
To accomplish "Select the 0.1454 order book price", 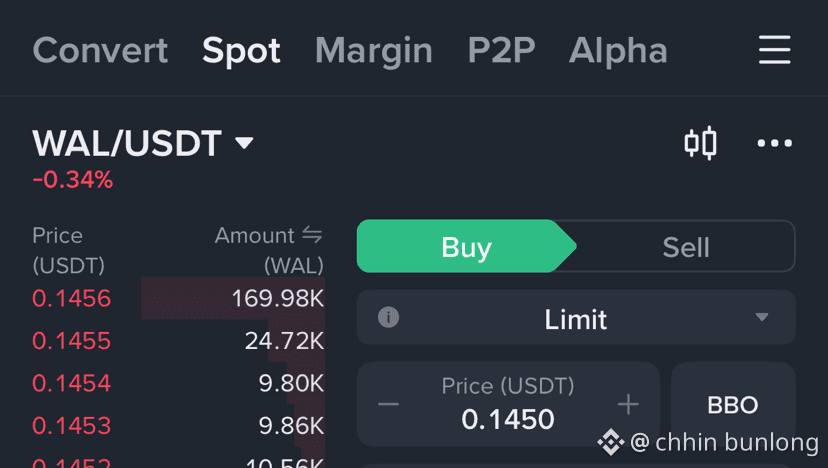I will [72, 383].
